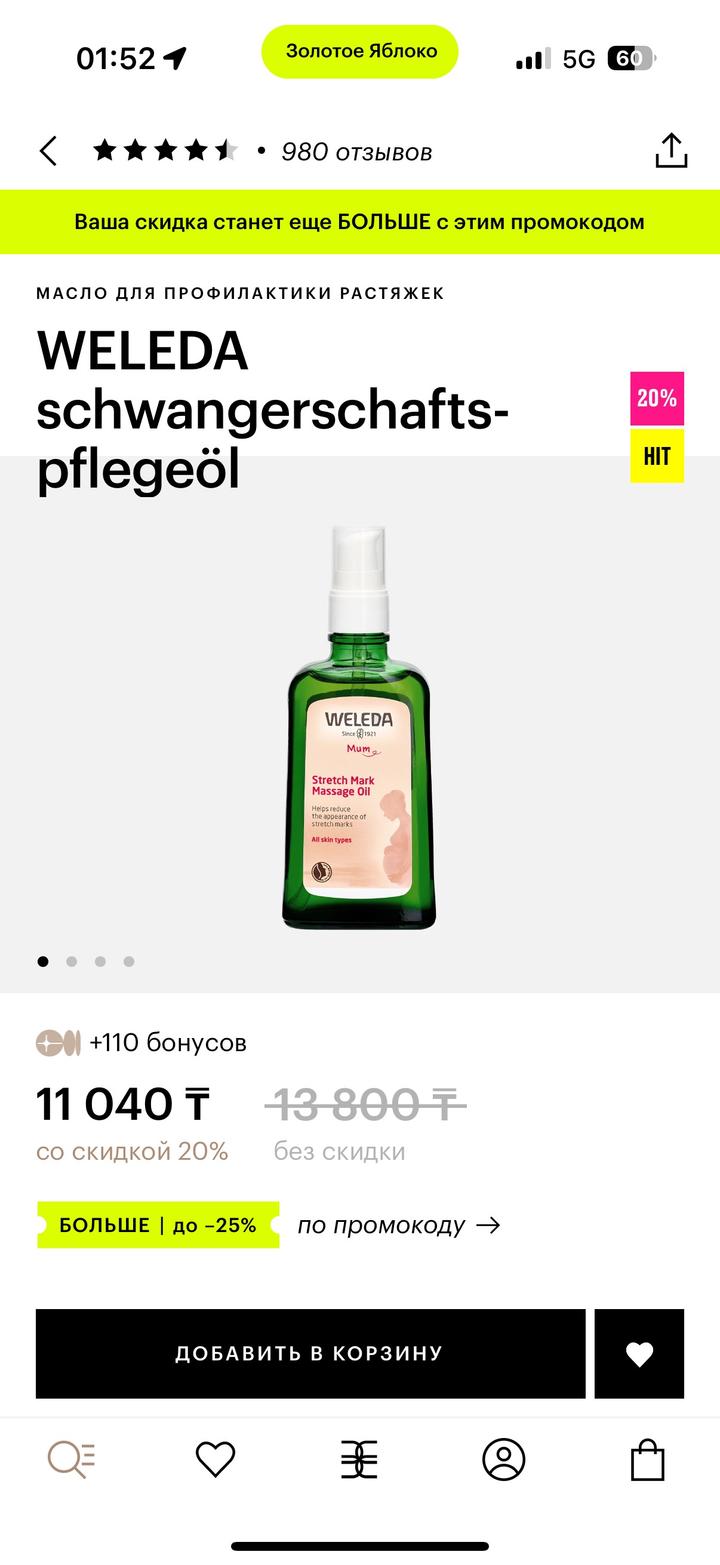Image resolution: width=720 pixels, height=1565 pixels.
Task: Switch to the favorites tab
Action: [x=215, y=1460]
